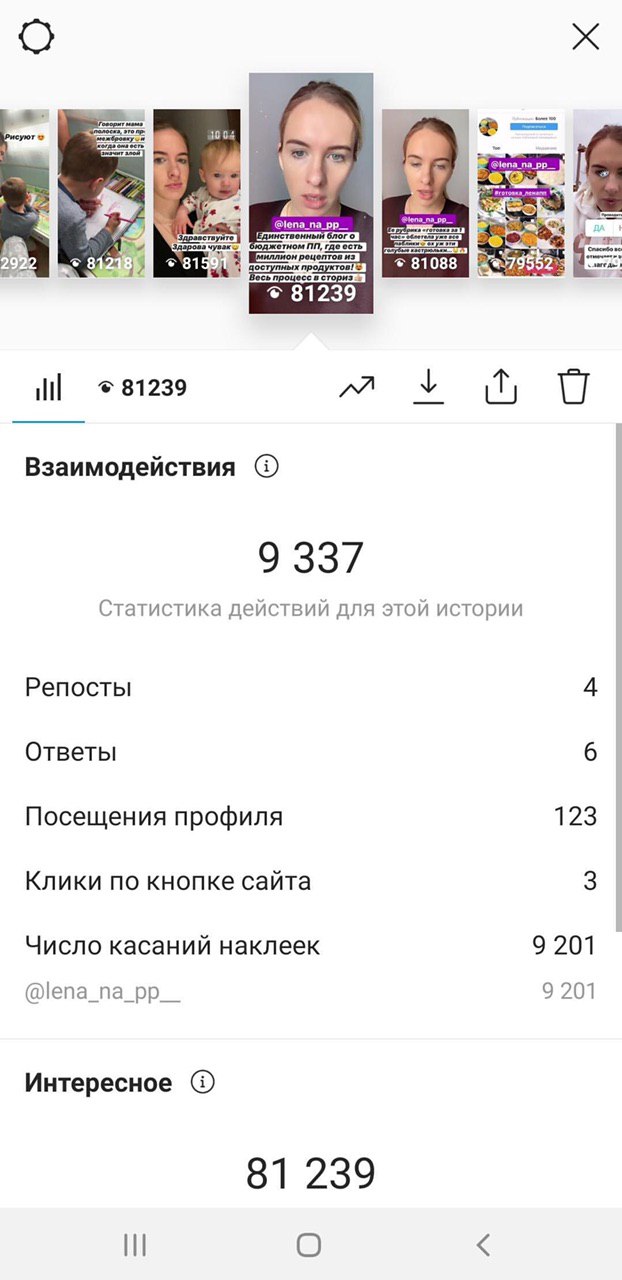Go back using system navigation bar
The height and width of the screenshot is (1280, 622).
[484, 1244]
